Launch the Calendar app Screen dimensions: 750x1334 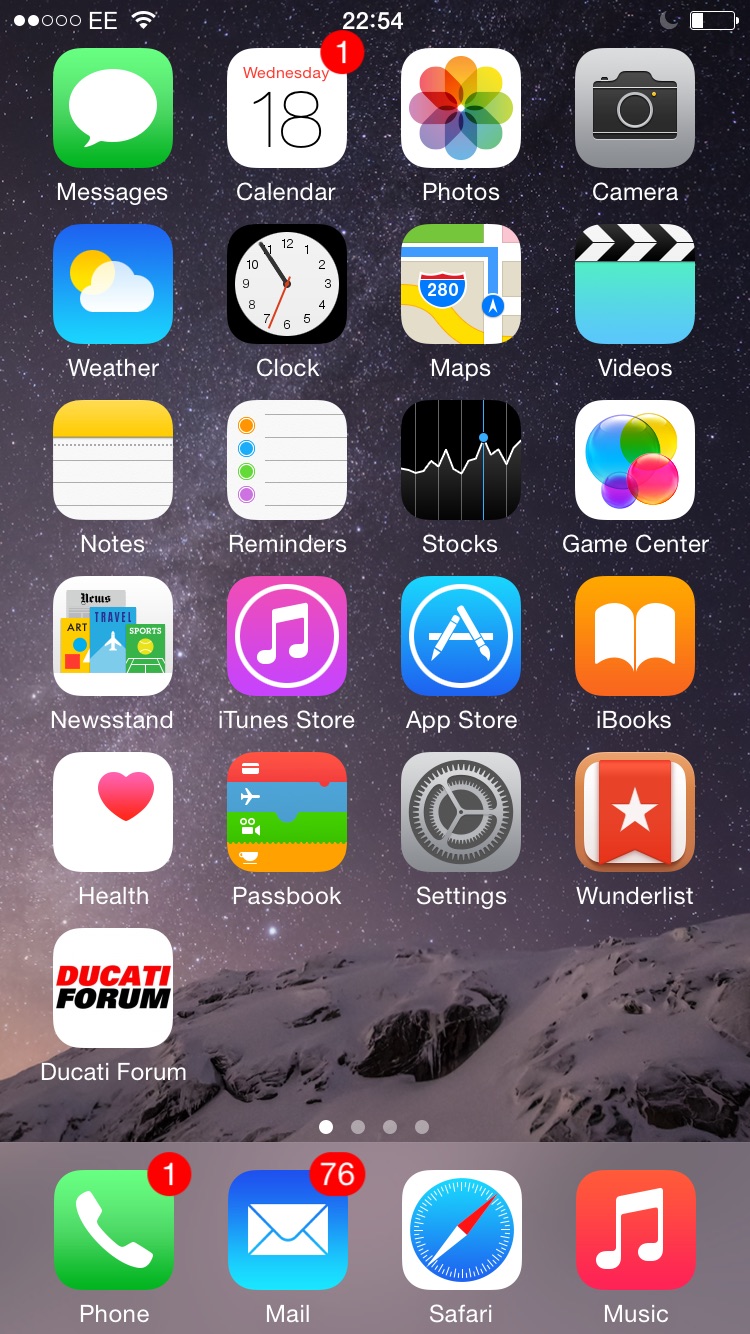pyautogui.click(x=287, y=108)
